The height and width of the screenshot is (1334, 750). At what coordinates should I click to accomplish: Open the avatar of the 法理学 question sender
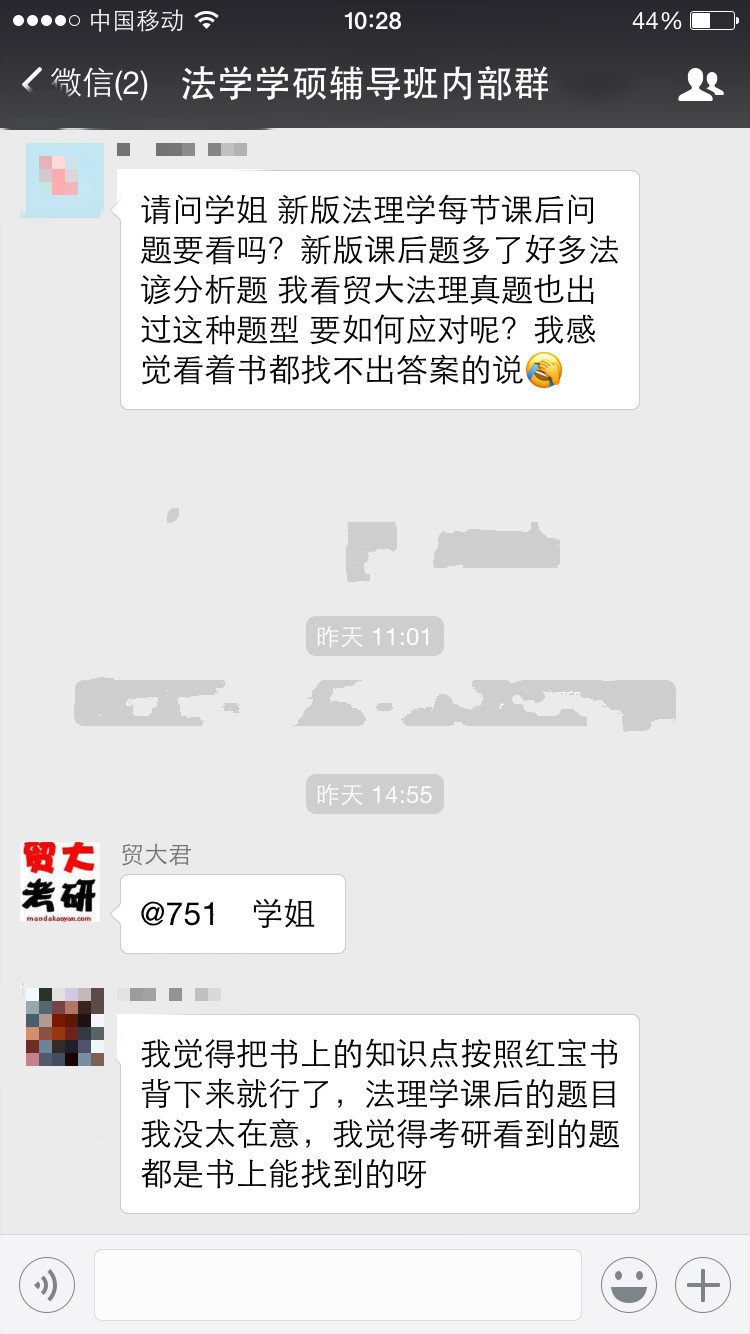point(62,181)
